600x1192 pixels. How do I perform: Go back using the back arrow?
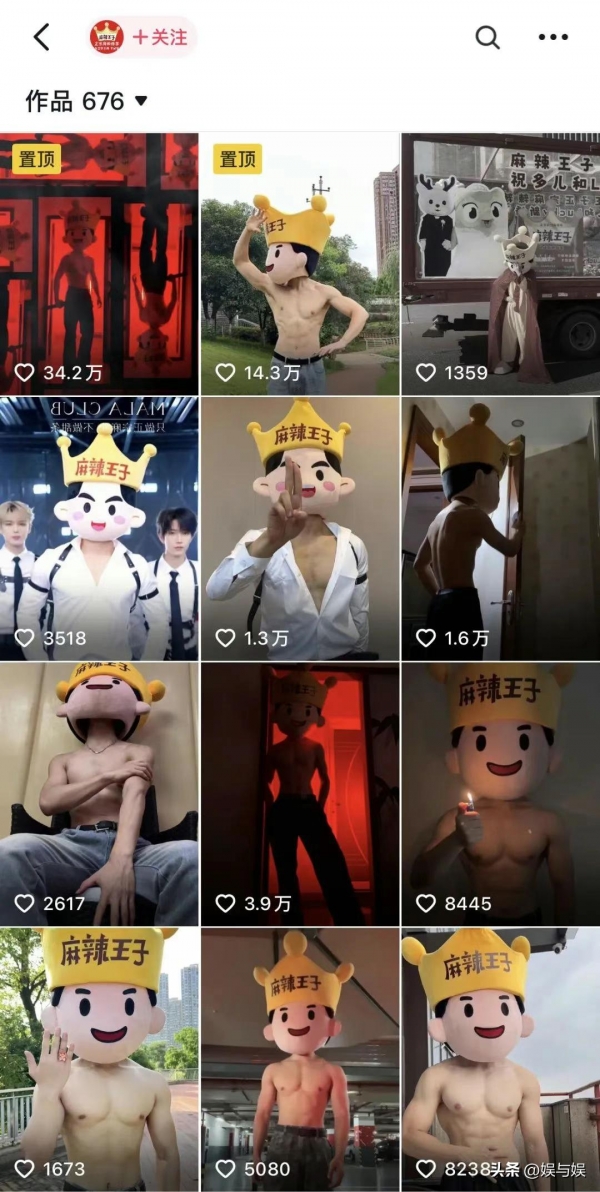coord(41,38)
